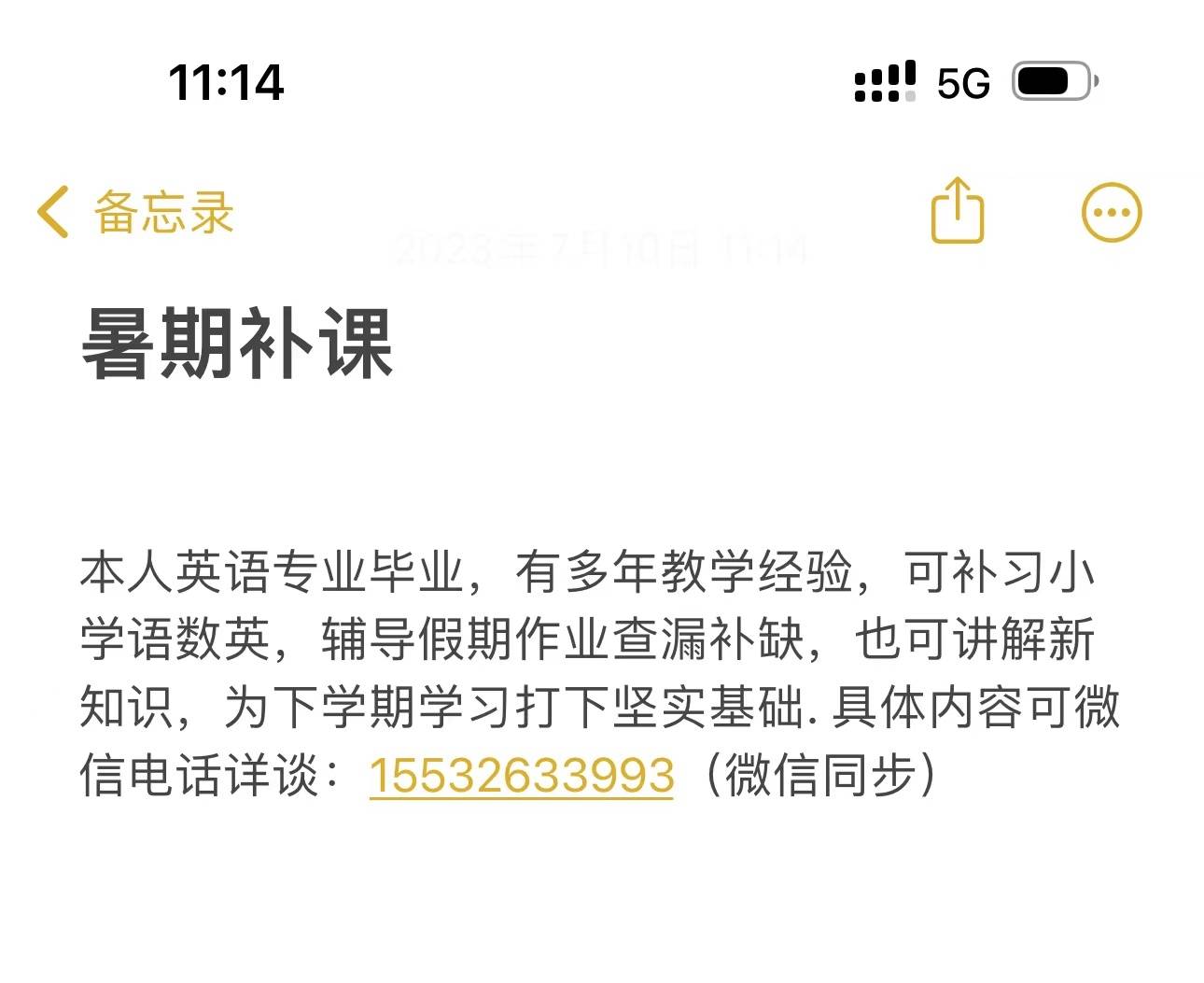Screen dimensions: 1204x983
Task: Open the more options menu
Action: [x=1111, y=213]
